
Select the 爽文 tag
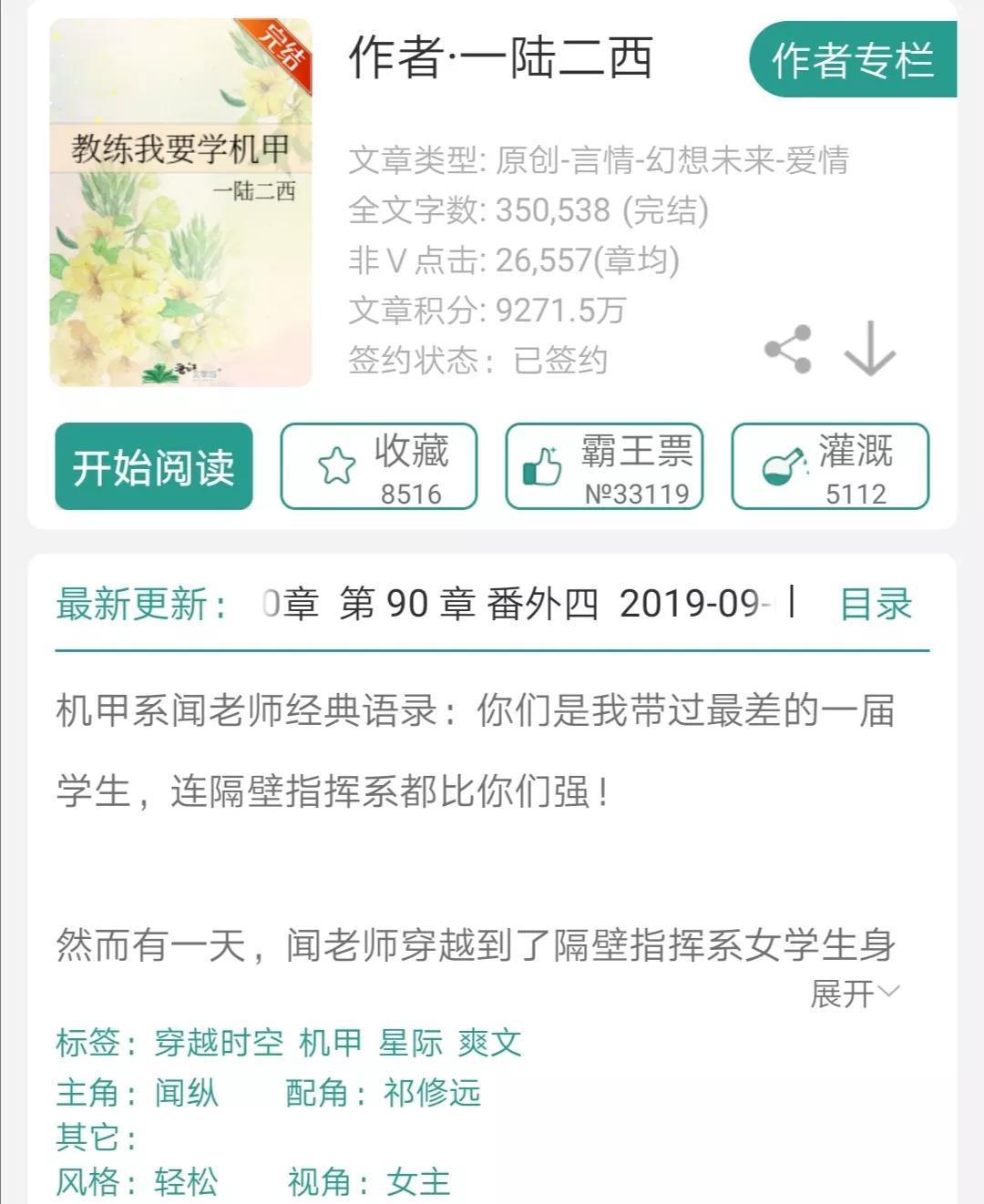tap(490, 1043)
